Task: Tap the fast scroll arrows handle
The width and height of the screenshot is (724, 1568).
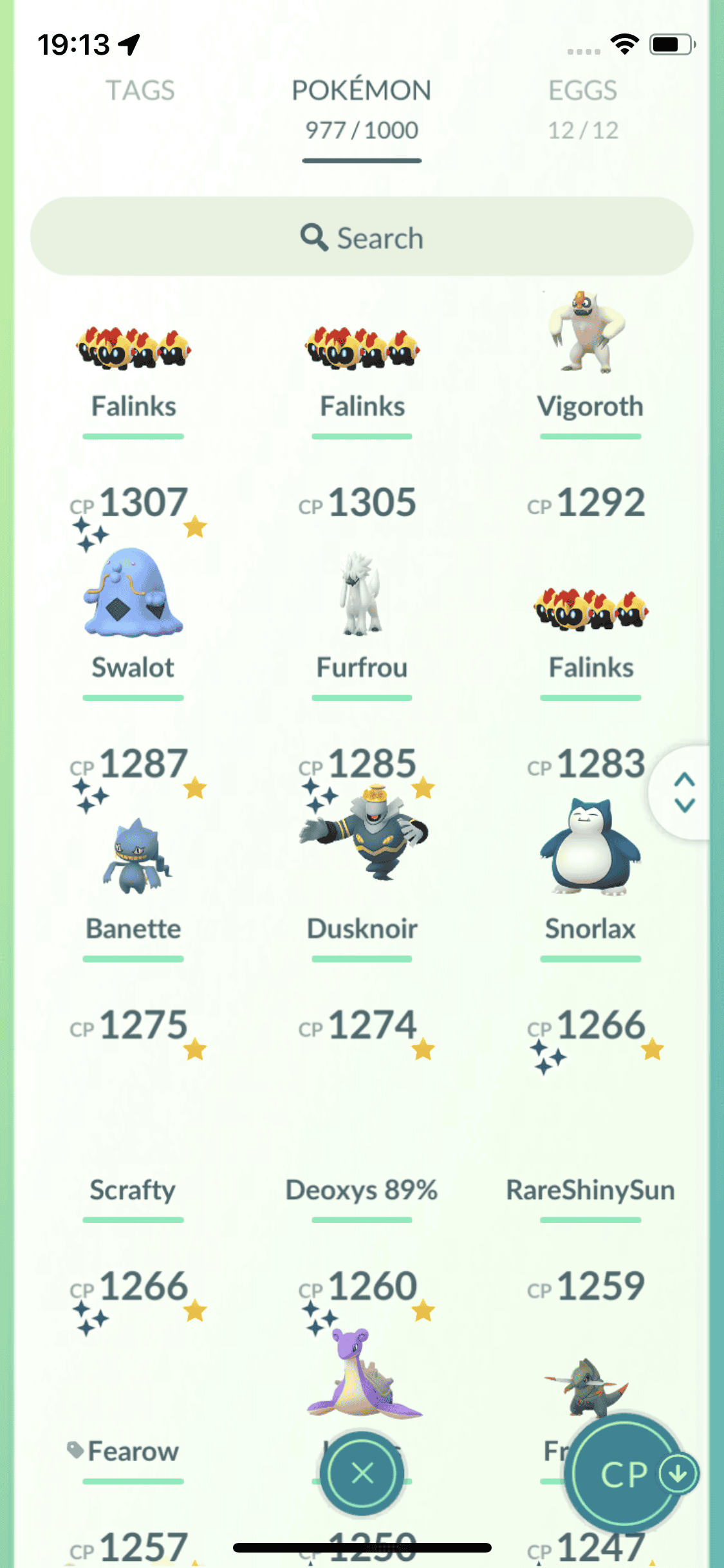Action: pyautogui.click(x=684, y=792)
